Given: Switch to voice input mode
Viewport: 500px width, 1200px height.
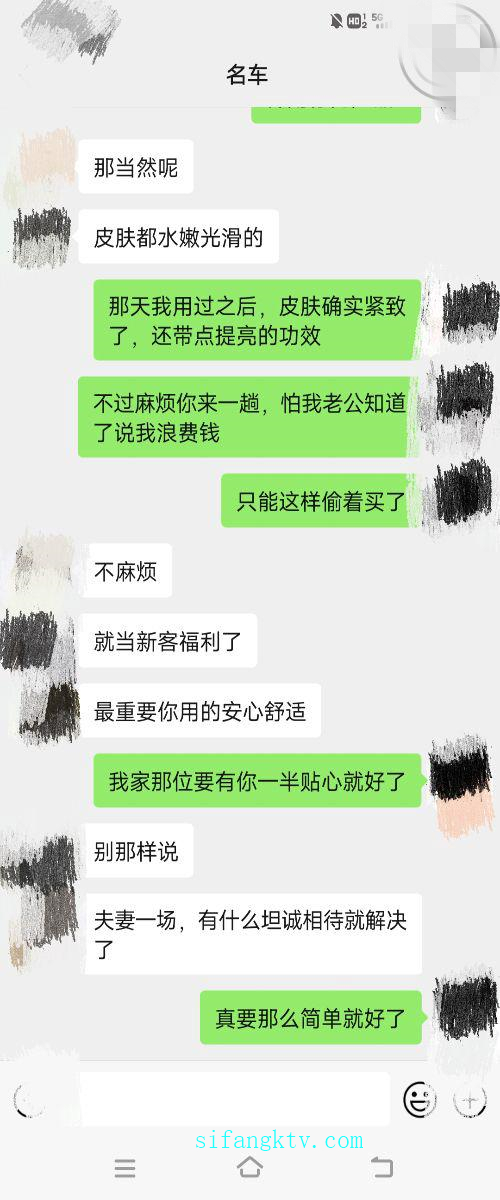Looking at the screenshot, I should click(30, 1100).
